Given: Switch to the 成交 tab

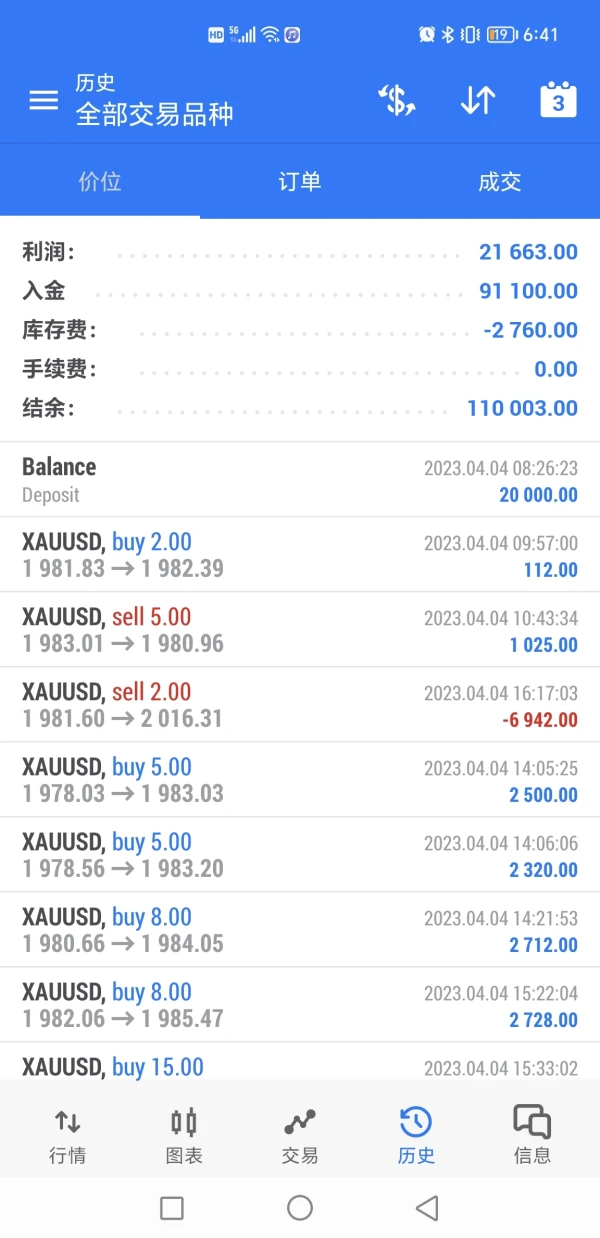Looking at the screenshot, I should (500, 182).
